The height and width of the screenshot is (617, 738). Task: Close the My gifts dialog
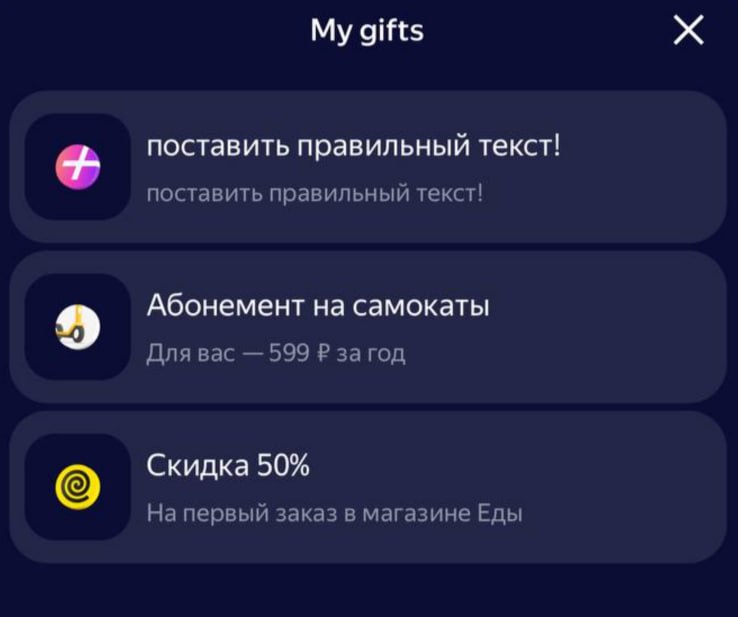[689, 32]
